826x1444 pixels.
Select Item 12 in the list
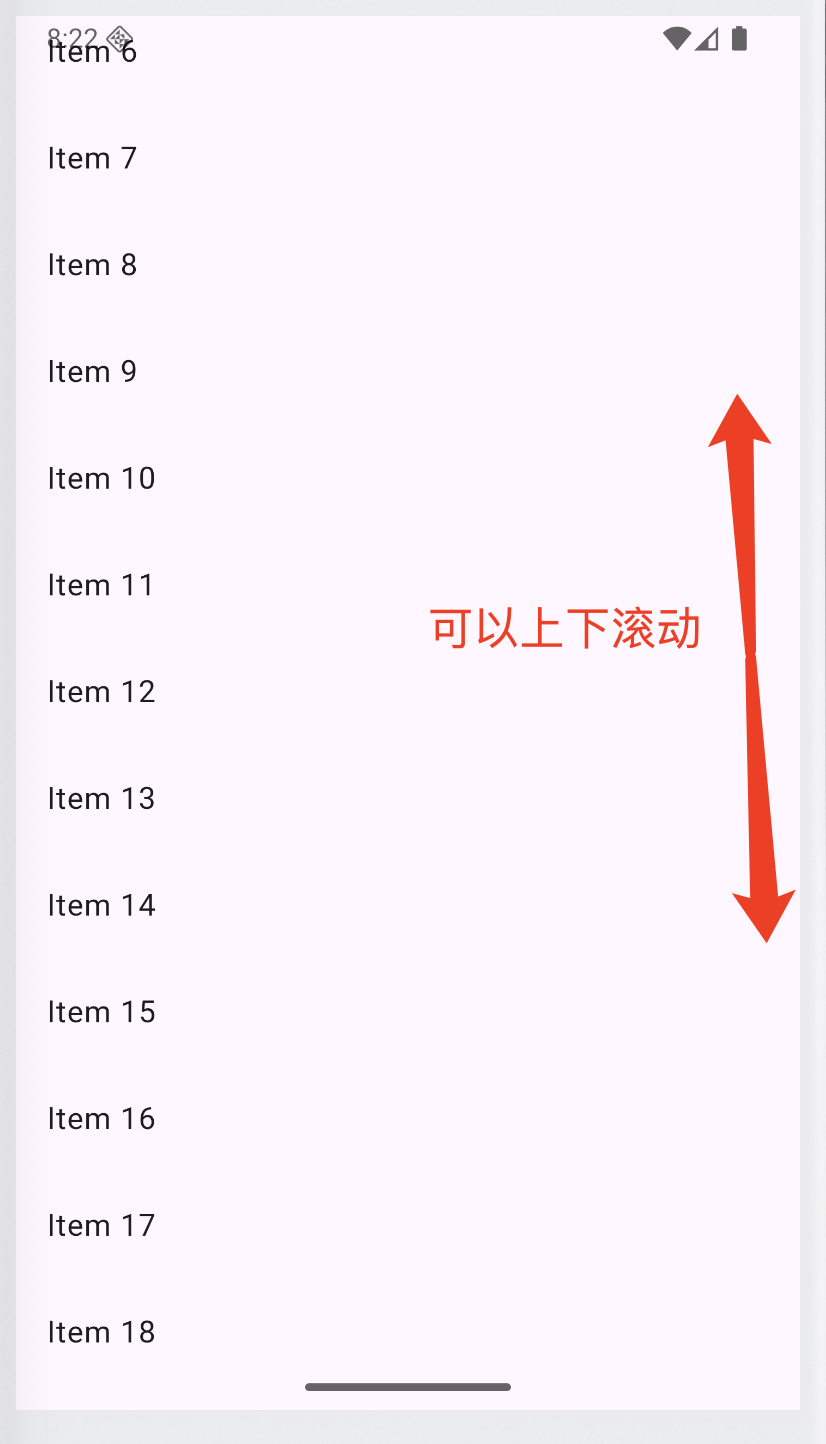point(408,692)
